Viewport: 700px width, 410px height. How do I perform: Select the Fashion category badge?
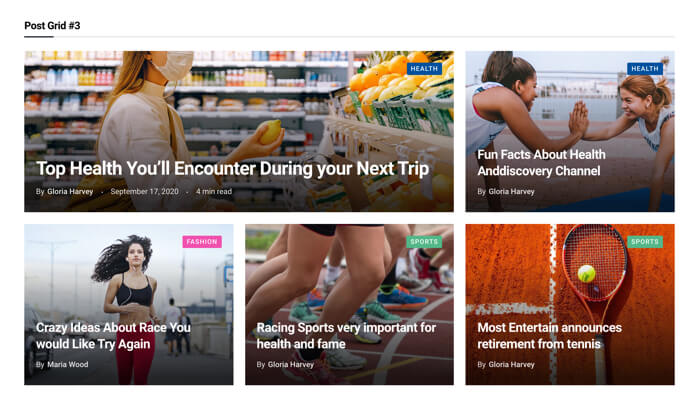[202, 242]
